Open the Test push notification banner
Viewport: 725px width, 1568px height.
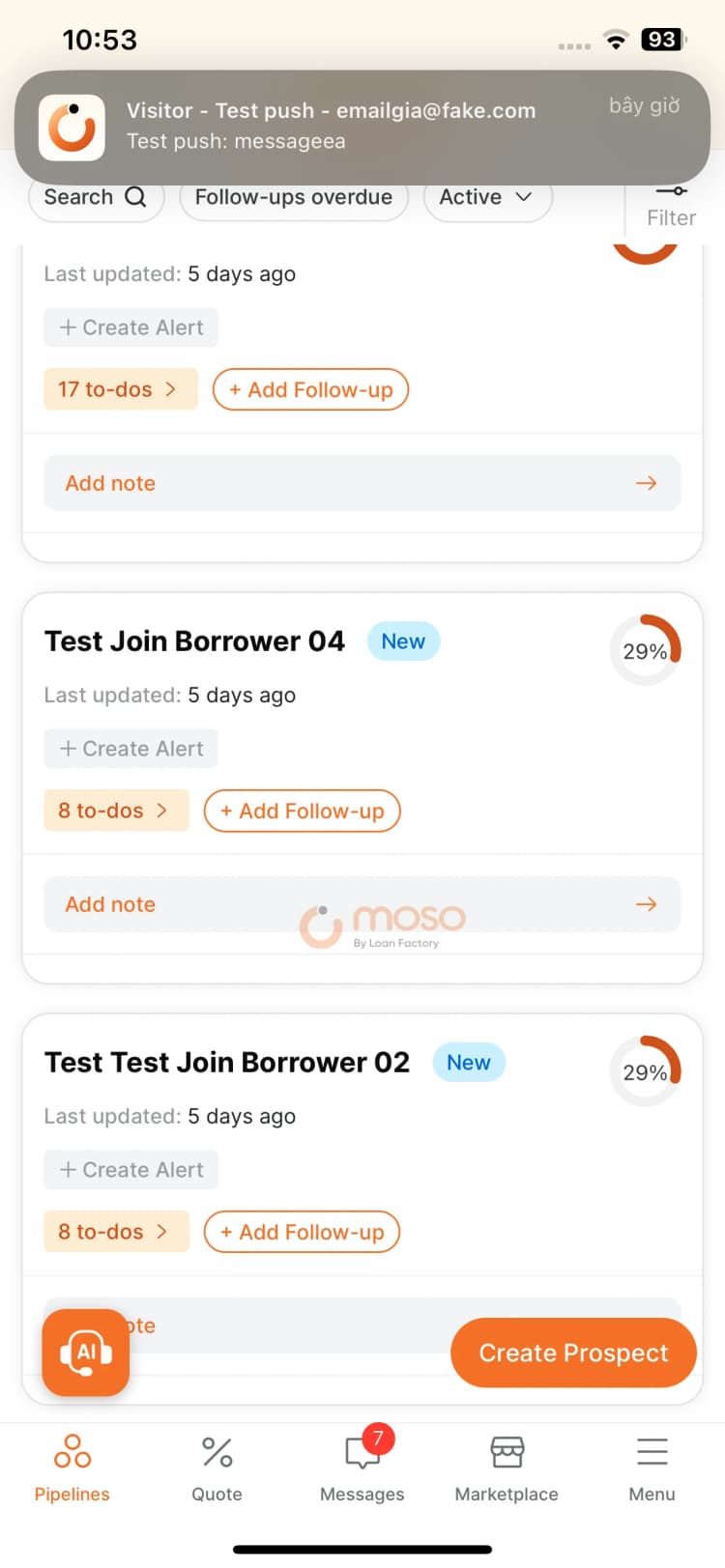pyautogui.click(x=362, y=127)
